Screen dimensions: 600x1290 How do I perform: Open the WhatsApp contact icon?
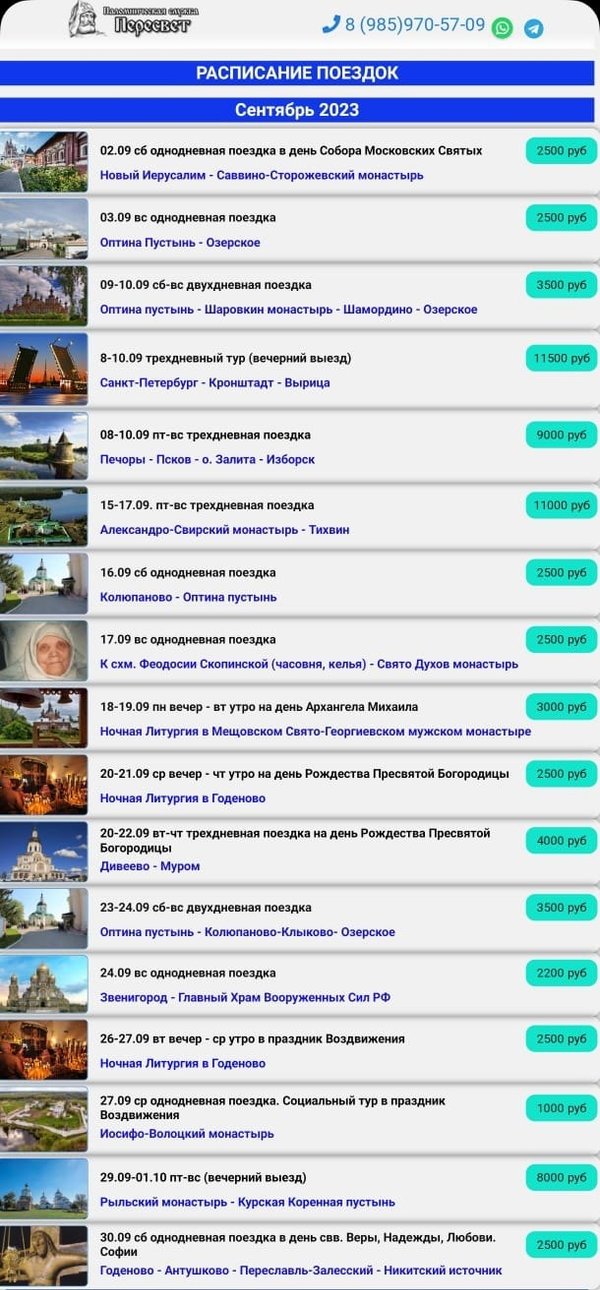[503, 28]
